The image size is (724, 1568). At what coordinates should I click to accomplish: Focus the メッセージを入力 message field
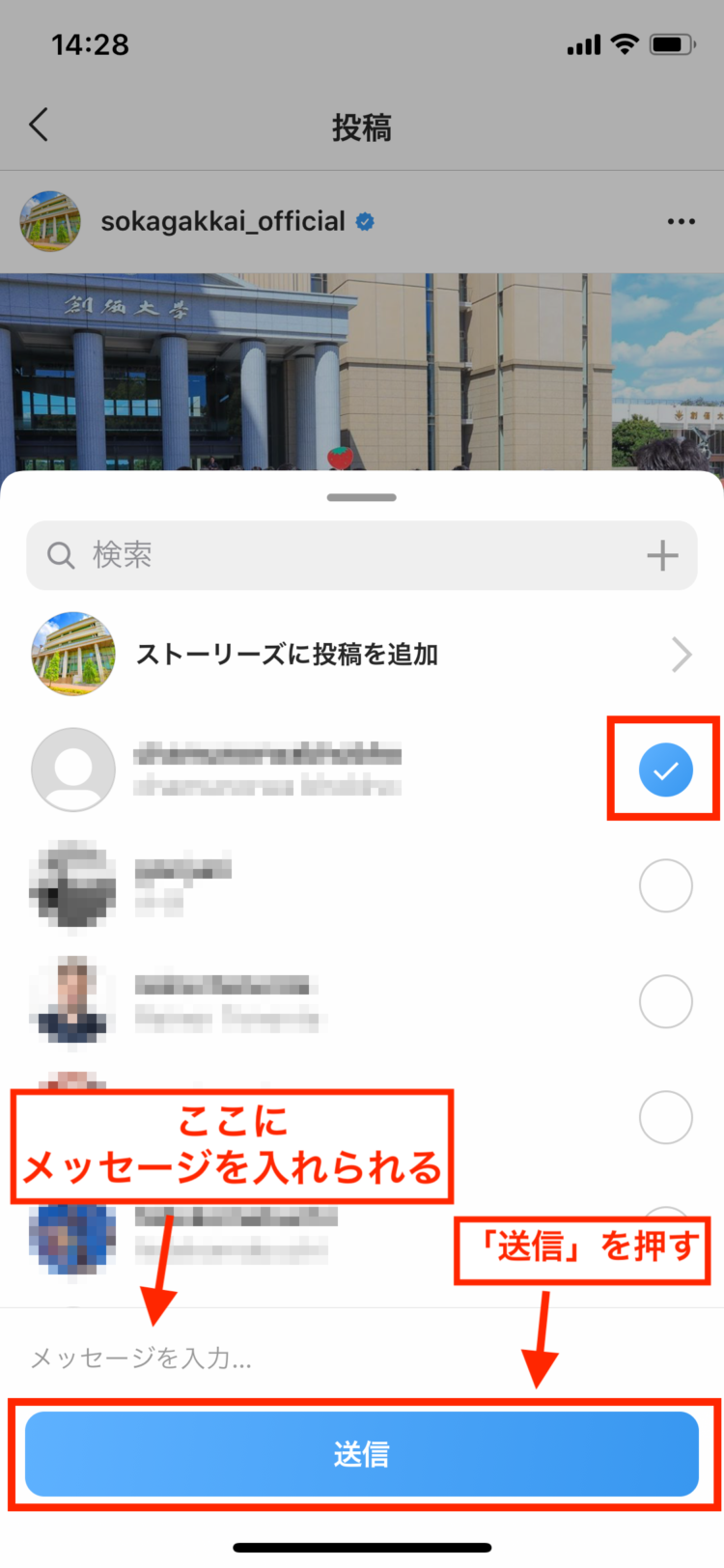pyautogui.click(x=290, y=1358)
